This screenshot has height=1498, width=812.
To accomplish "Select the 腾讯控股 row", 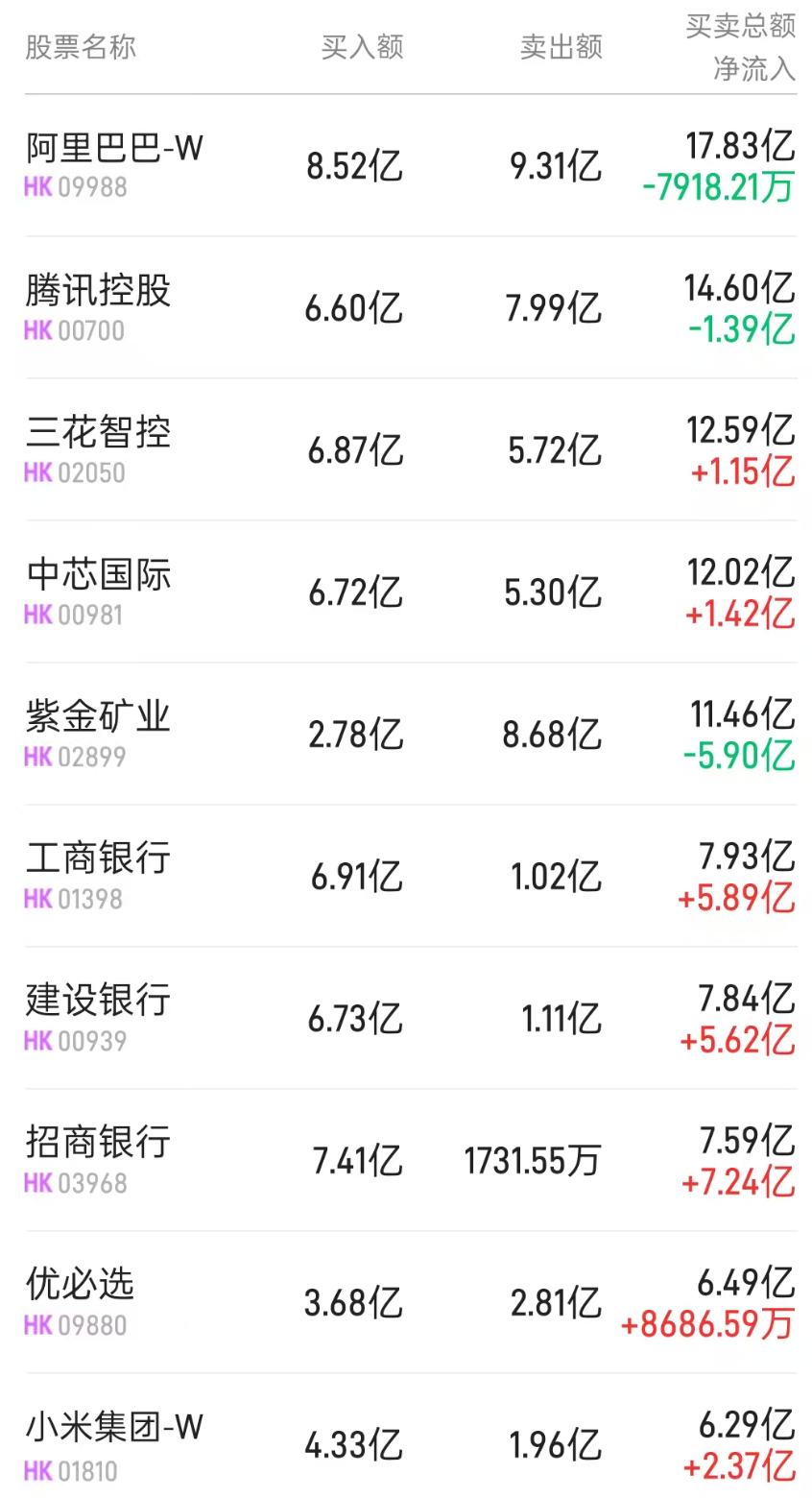I will pyautogui.click(x=100, y=291).
